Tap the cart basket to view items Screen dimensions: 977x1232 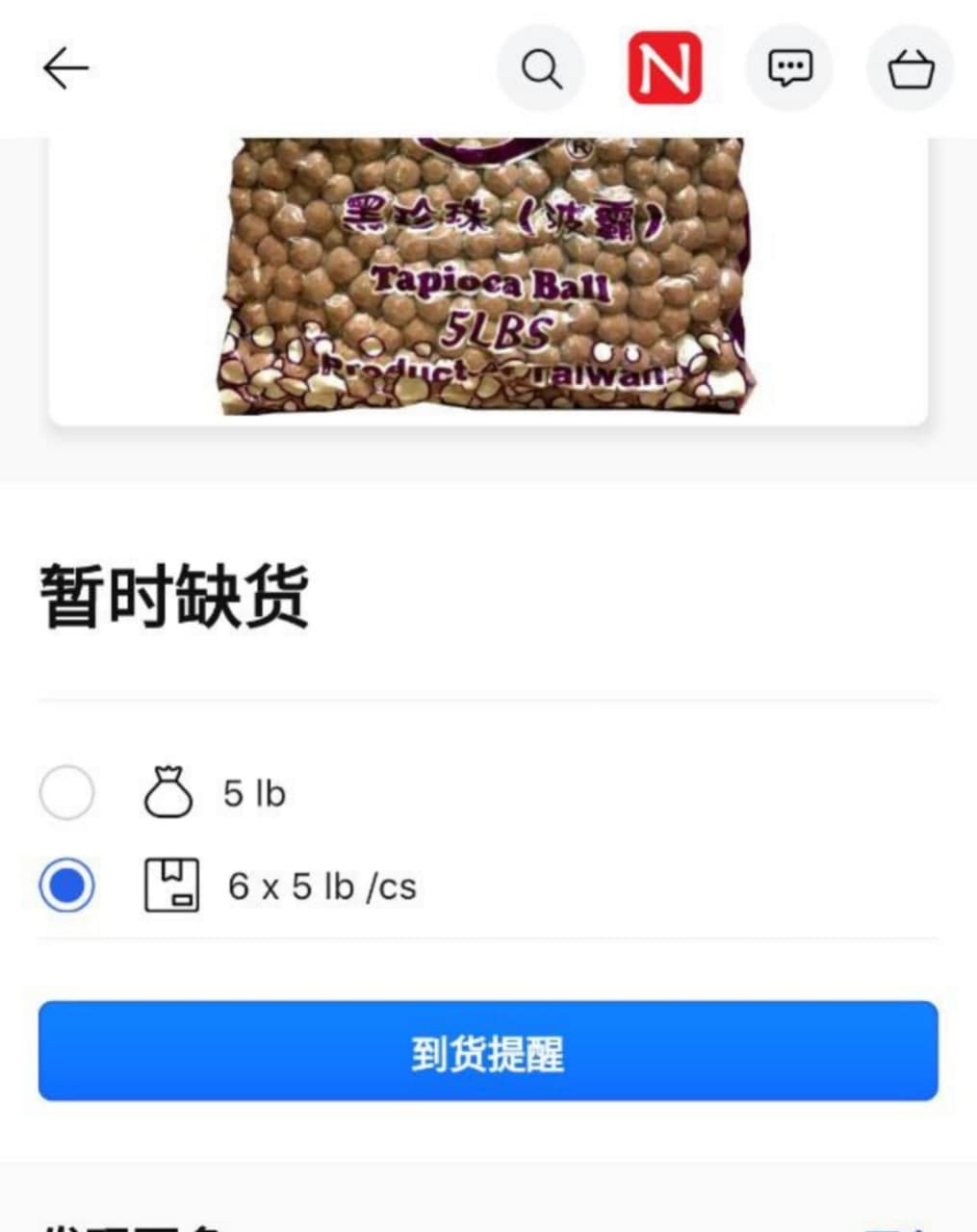(x=911, y=67)
